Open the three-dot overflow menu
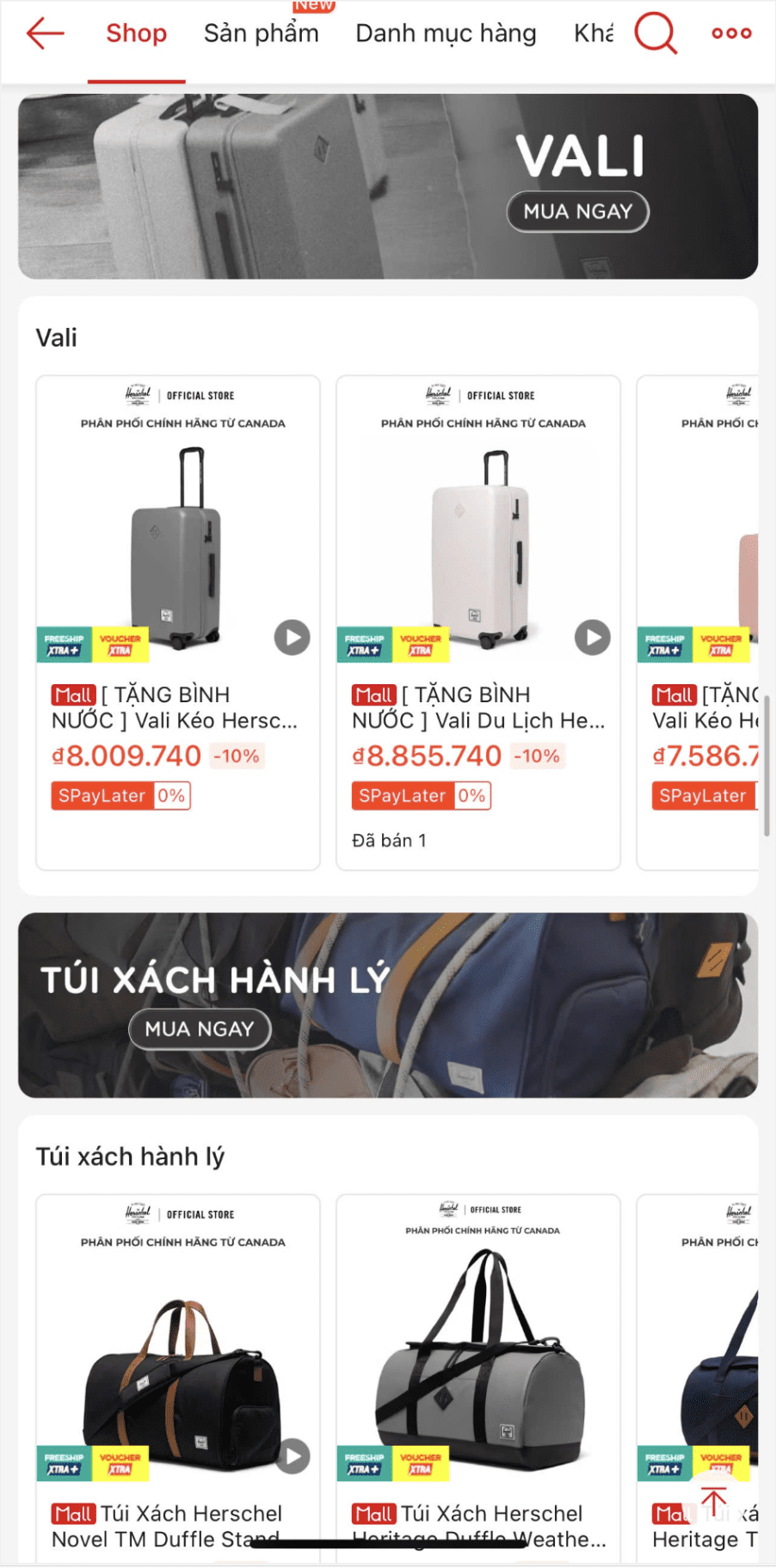 click(x=731, y=34)
